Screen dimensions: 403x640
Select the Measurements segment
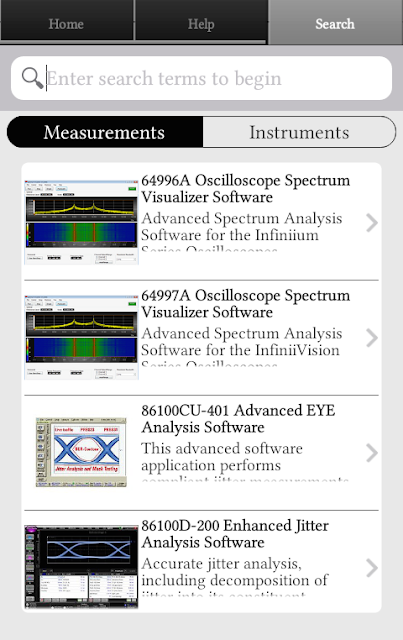click(105, 132)
